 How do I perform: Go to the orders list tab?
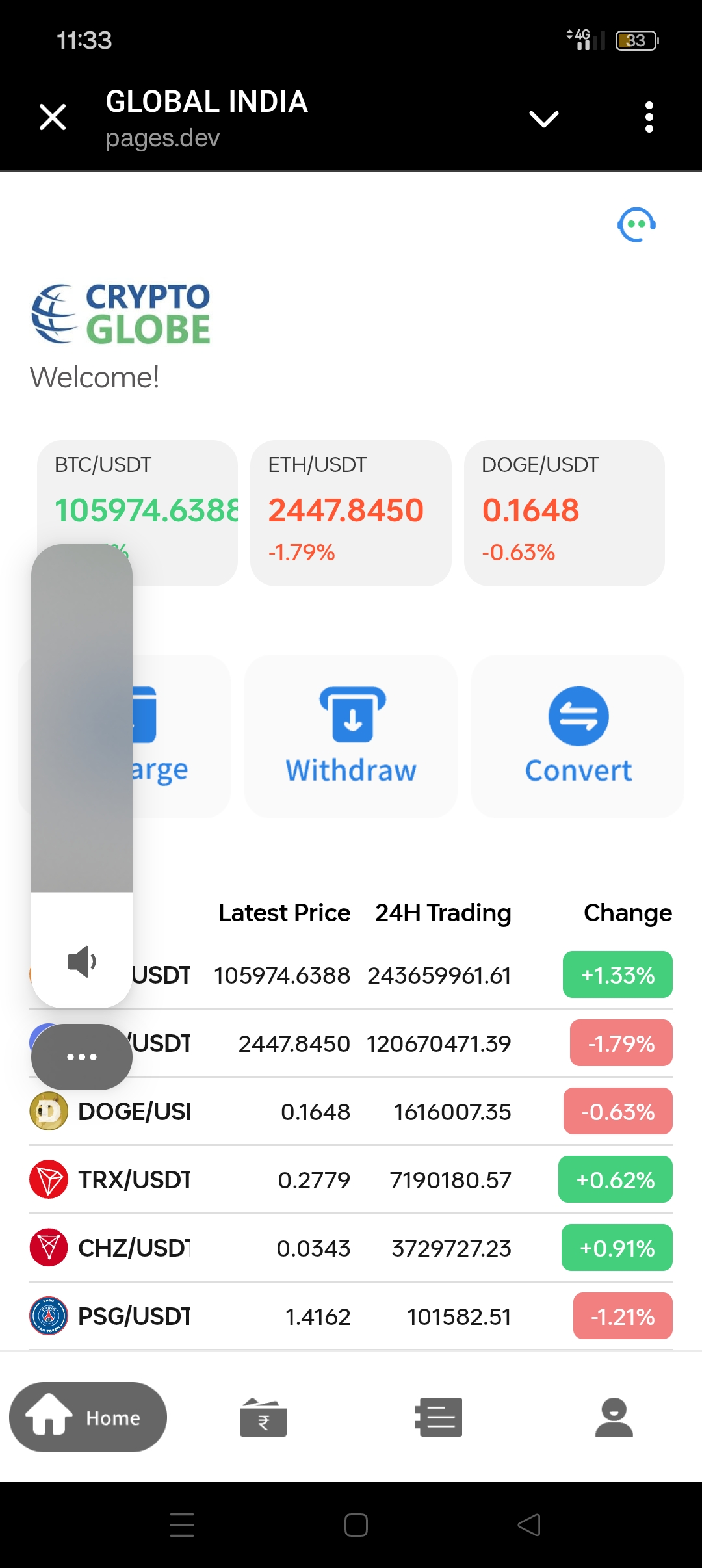439,1417
